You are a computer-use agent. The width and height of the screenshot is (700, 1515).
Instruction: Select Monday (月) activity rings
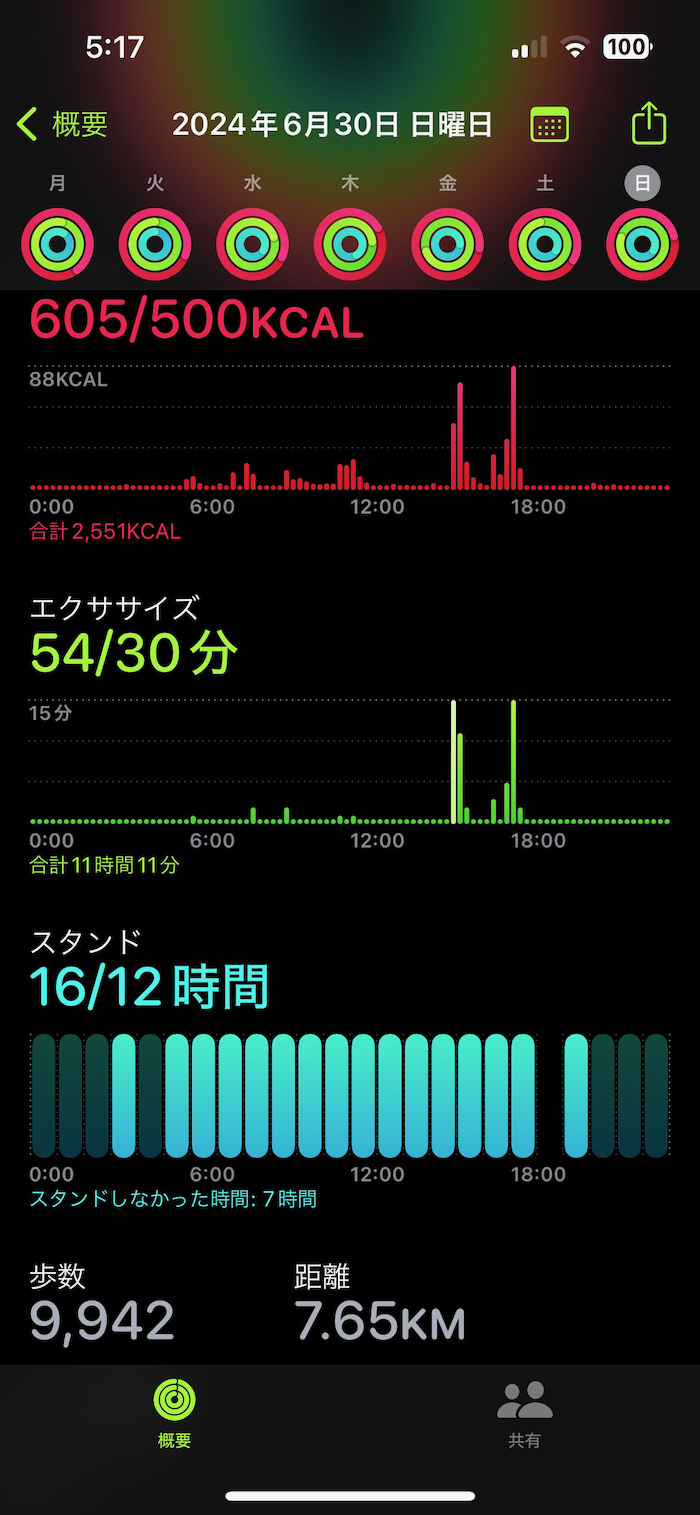[57, 243]
